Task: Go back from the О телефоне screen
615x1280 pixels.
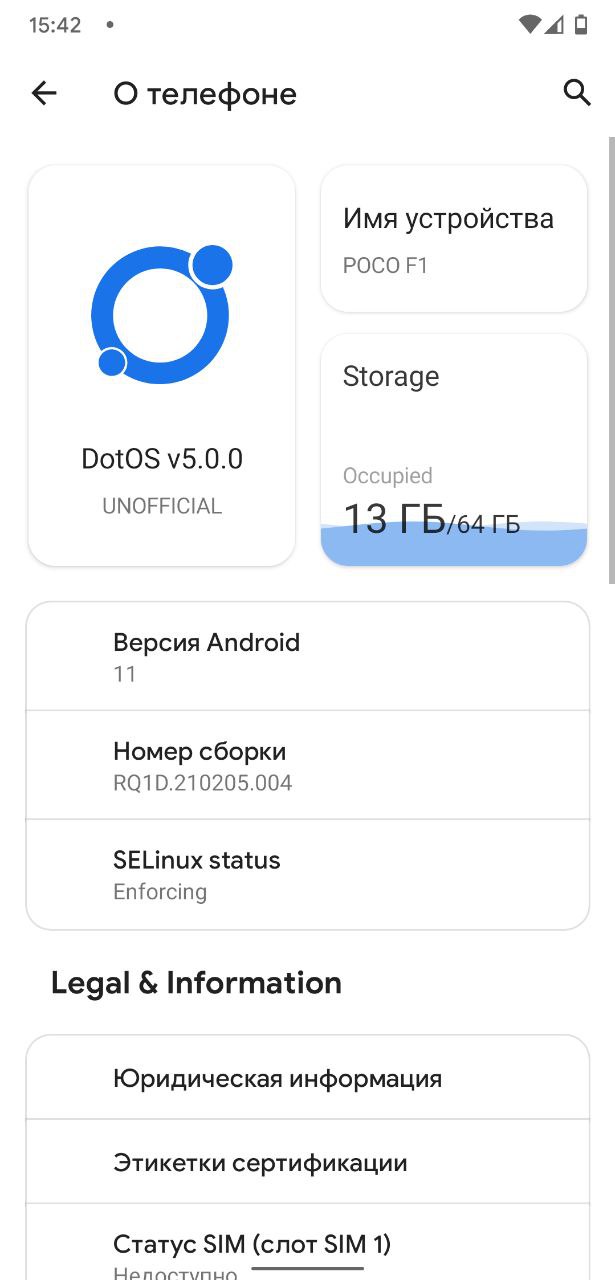Action: point(44,94)
